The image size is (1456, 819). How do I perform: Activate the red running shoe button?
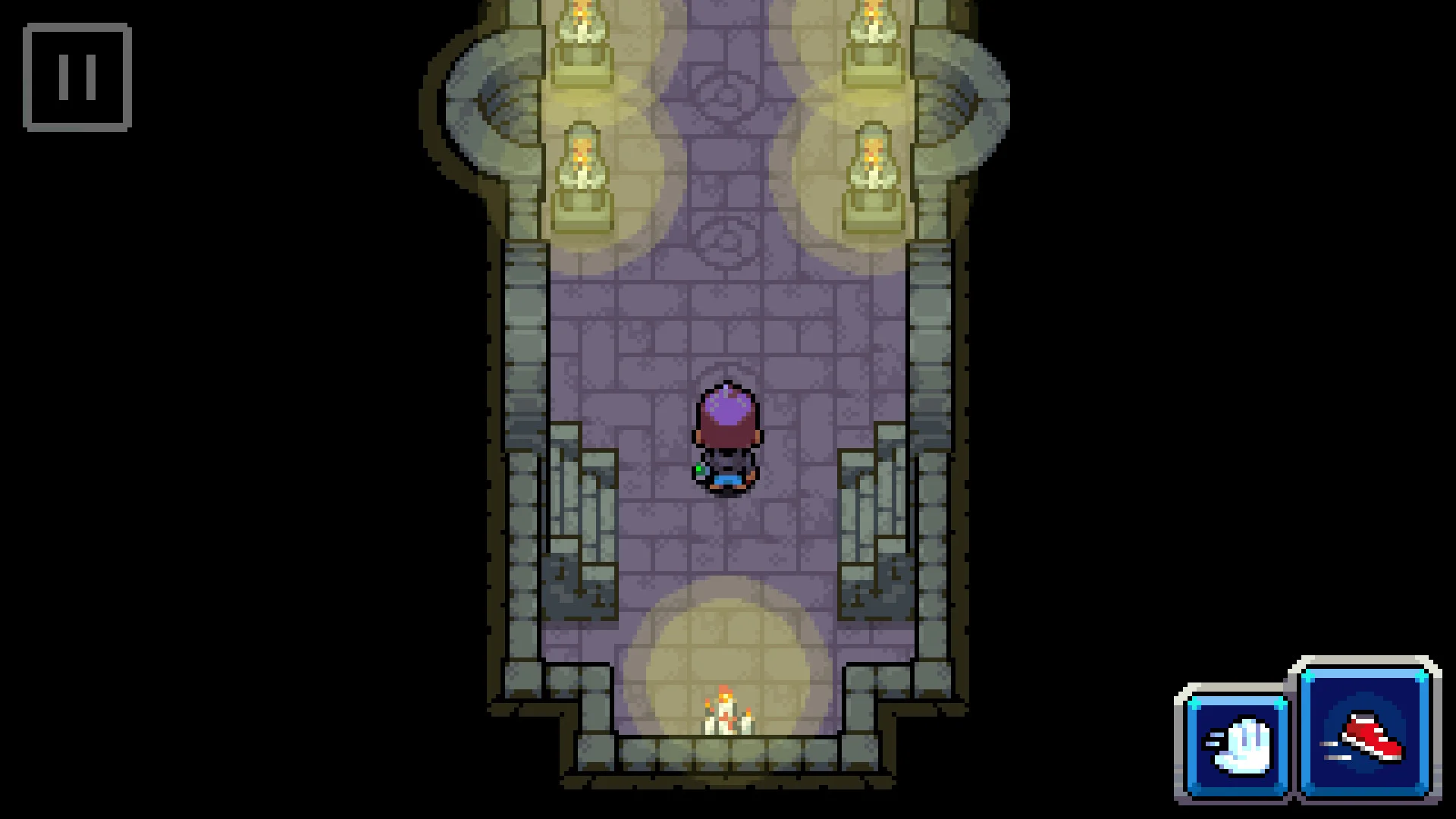tap(1367, 731)
